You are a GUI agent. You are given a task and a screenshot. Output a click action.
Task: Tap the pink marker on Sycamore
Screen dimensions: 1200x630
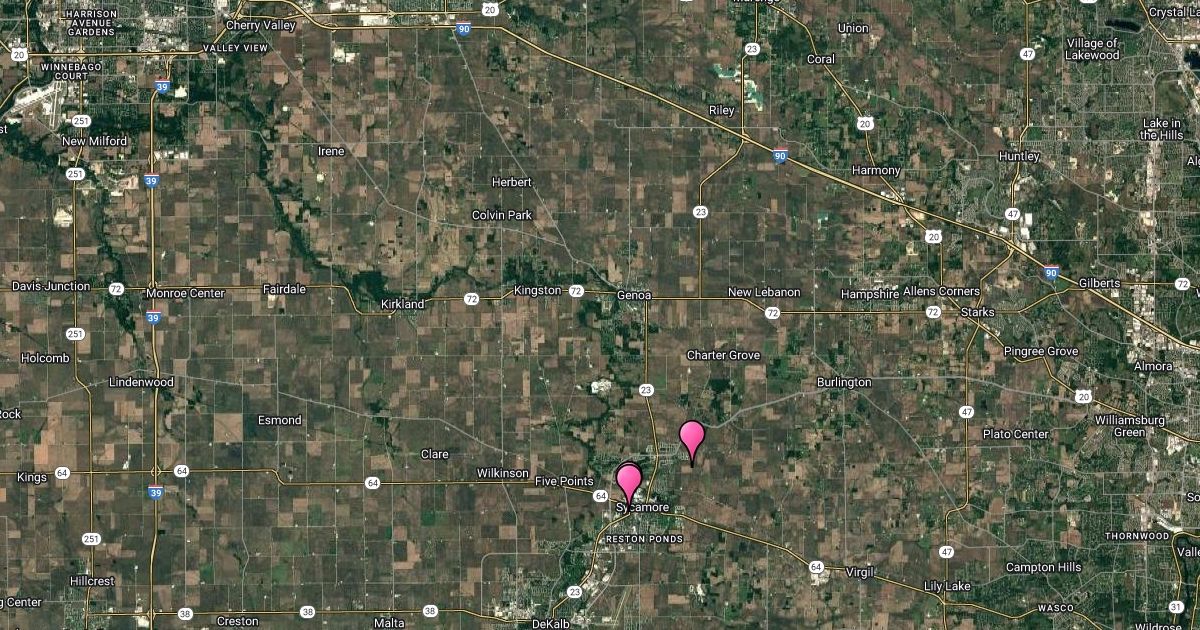629,481
